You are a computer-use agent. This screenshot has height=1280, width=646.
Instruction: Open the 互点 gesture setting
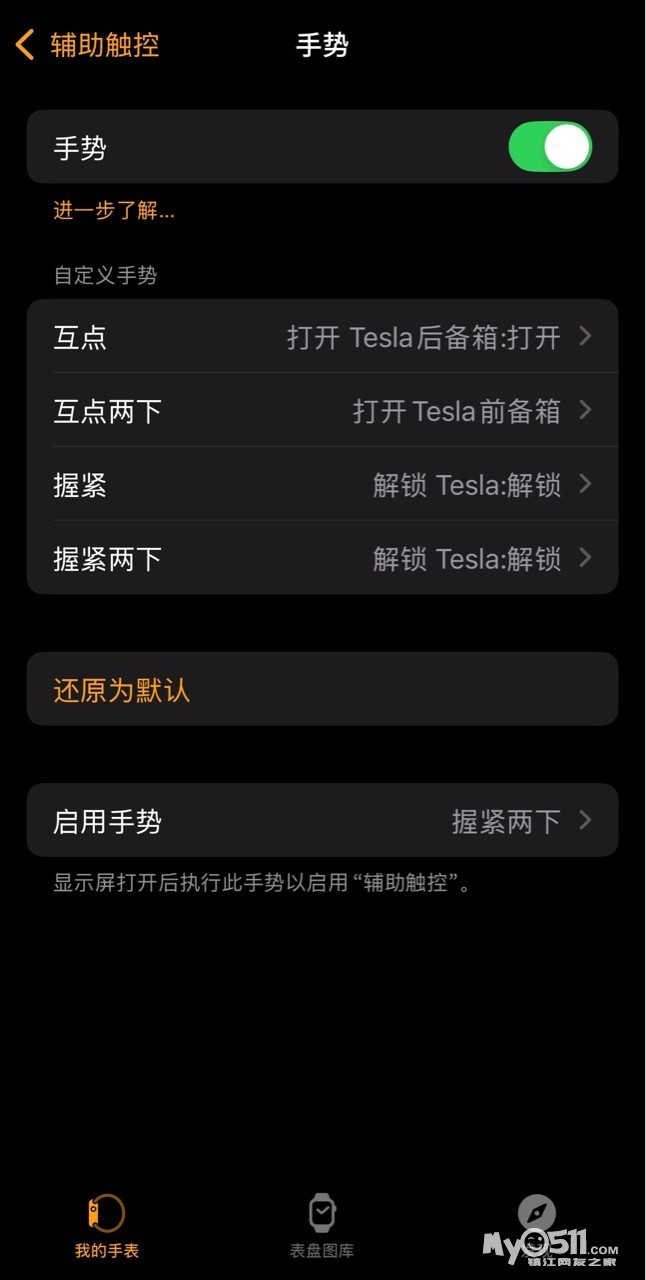322,337
